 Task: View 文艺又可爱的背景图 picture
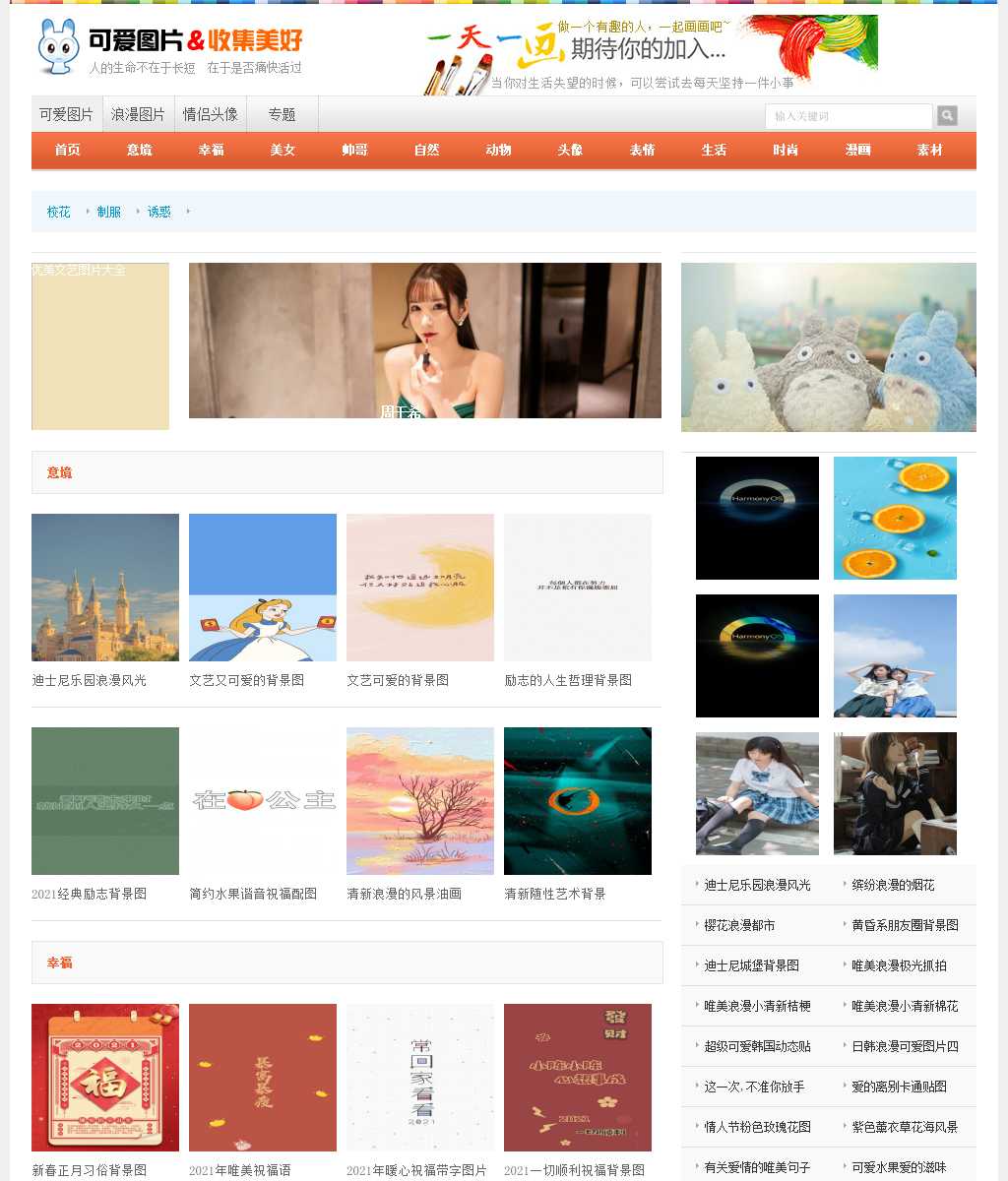[263, 588]
